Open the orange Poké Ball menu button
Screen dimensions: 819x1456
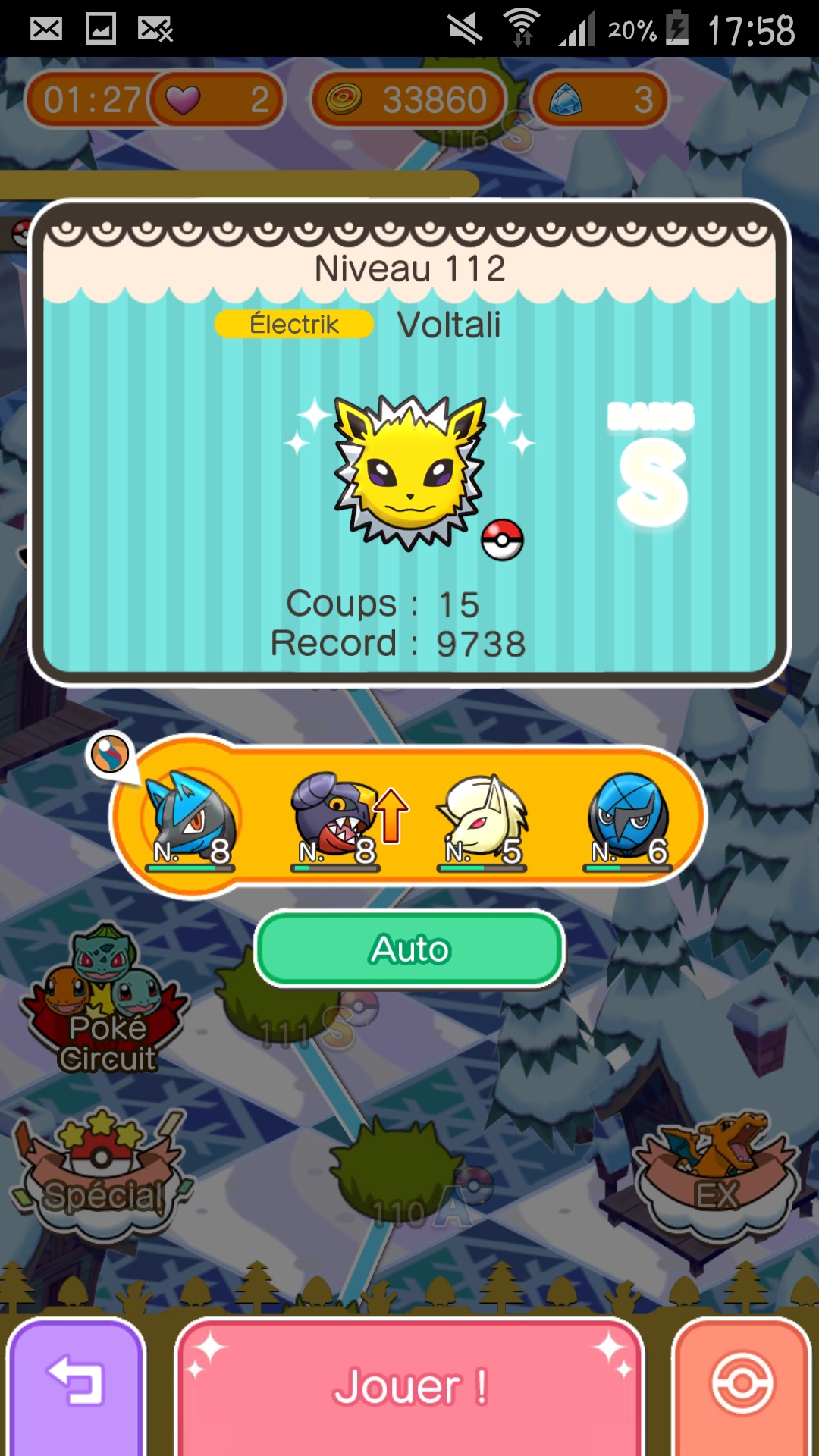pos(742,1386)
